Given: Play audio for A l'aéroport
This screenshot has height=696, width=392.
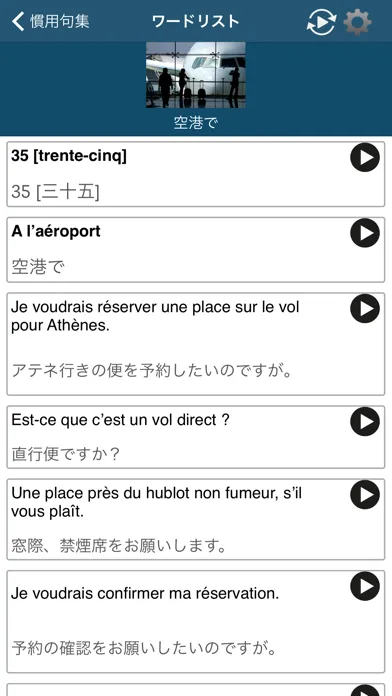Looking at the screenshot, I should pos(365,233).
